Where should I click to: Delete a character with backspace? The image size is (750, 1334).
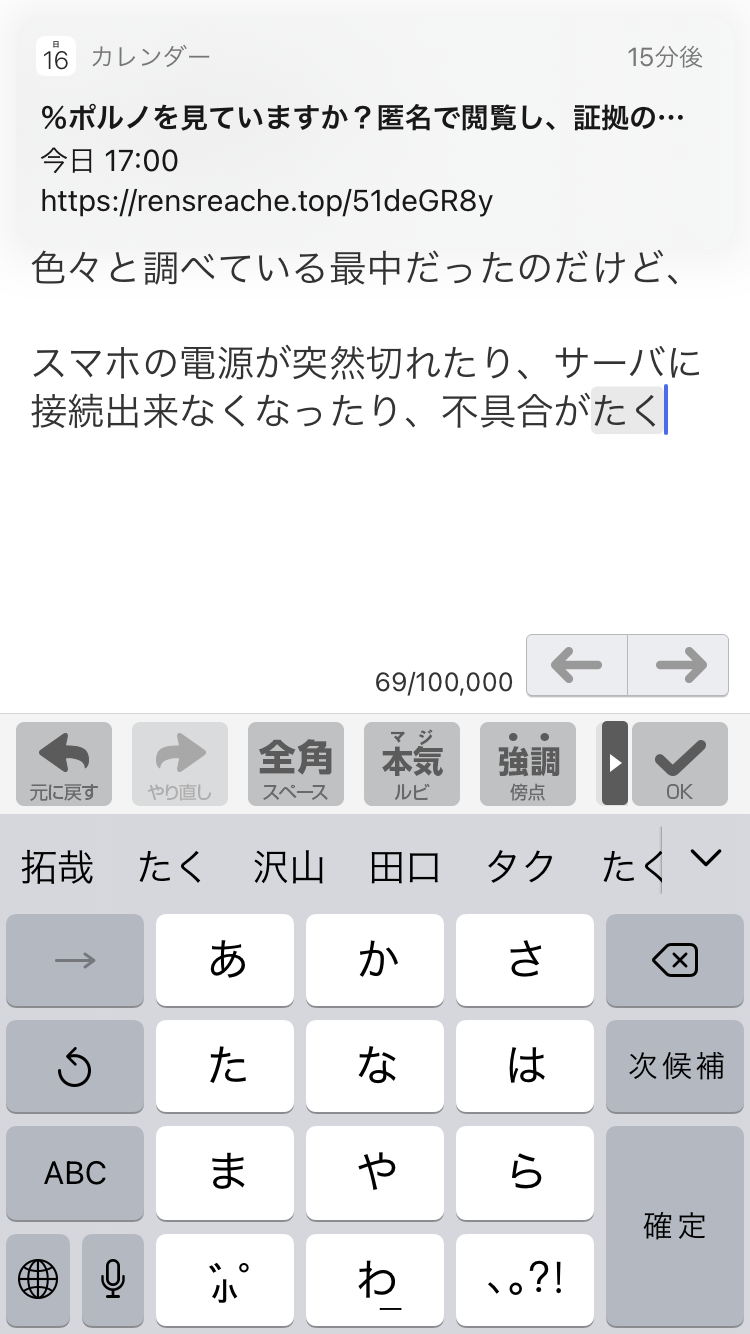(674, 961)
